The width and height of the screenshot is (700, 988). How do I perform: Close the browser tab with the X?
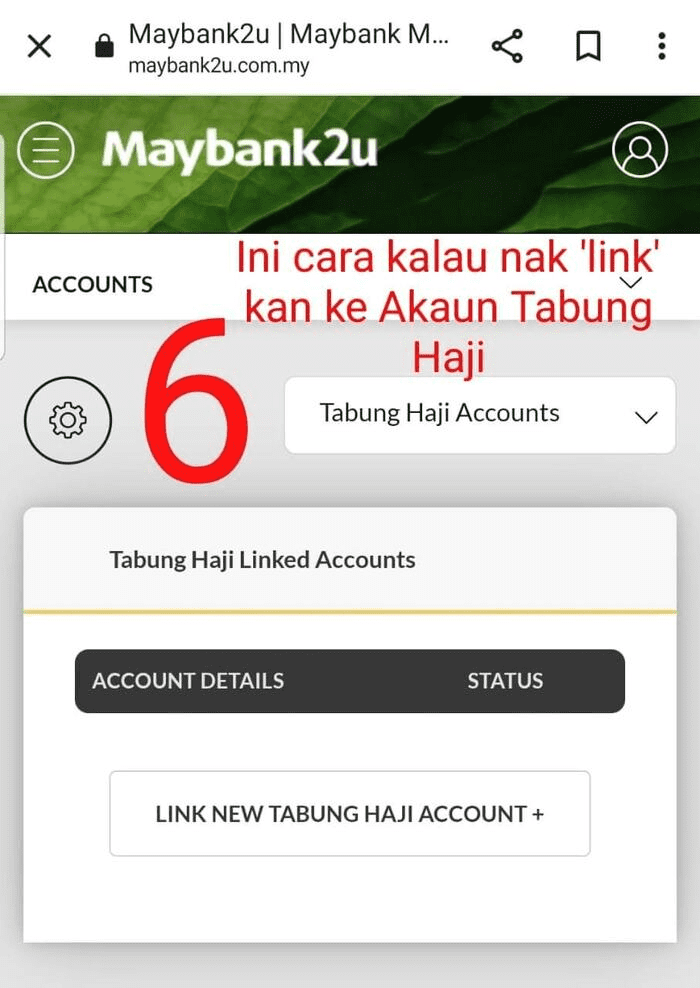pos(39,46)
